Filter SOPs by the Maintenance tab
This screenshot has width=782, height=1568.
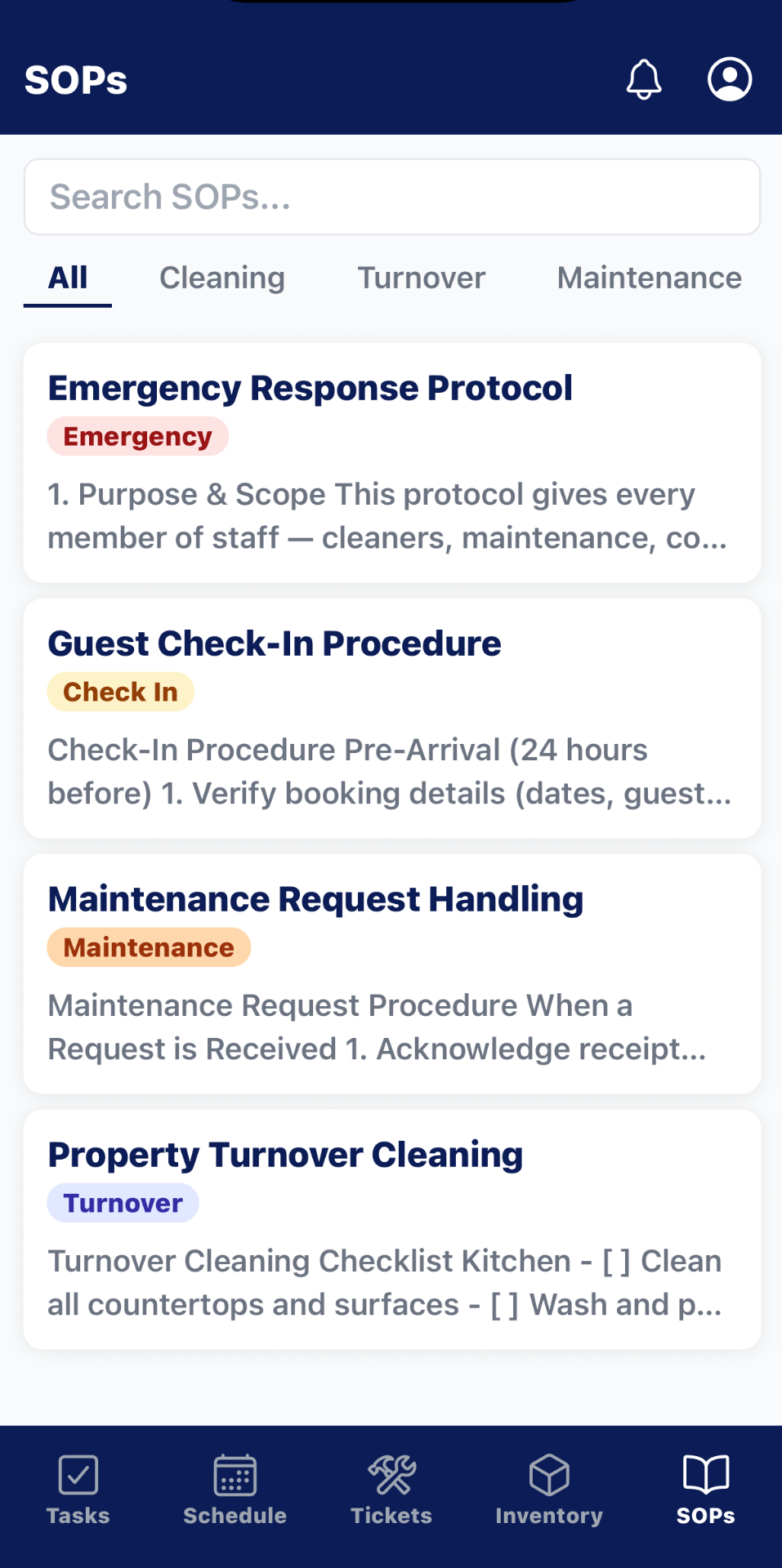[650, 278]
